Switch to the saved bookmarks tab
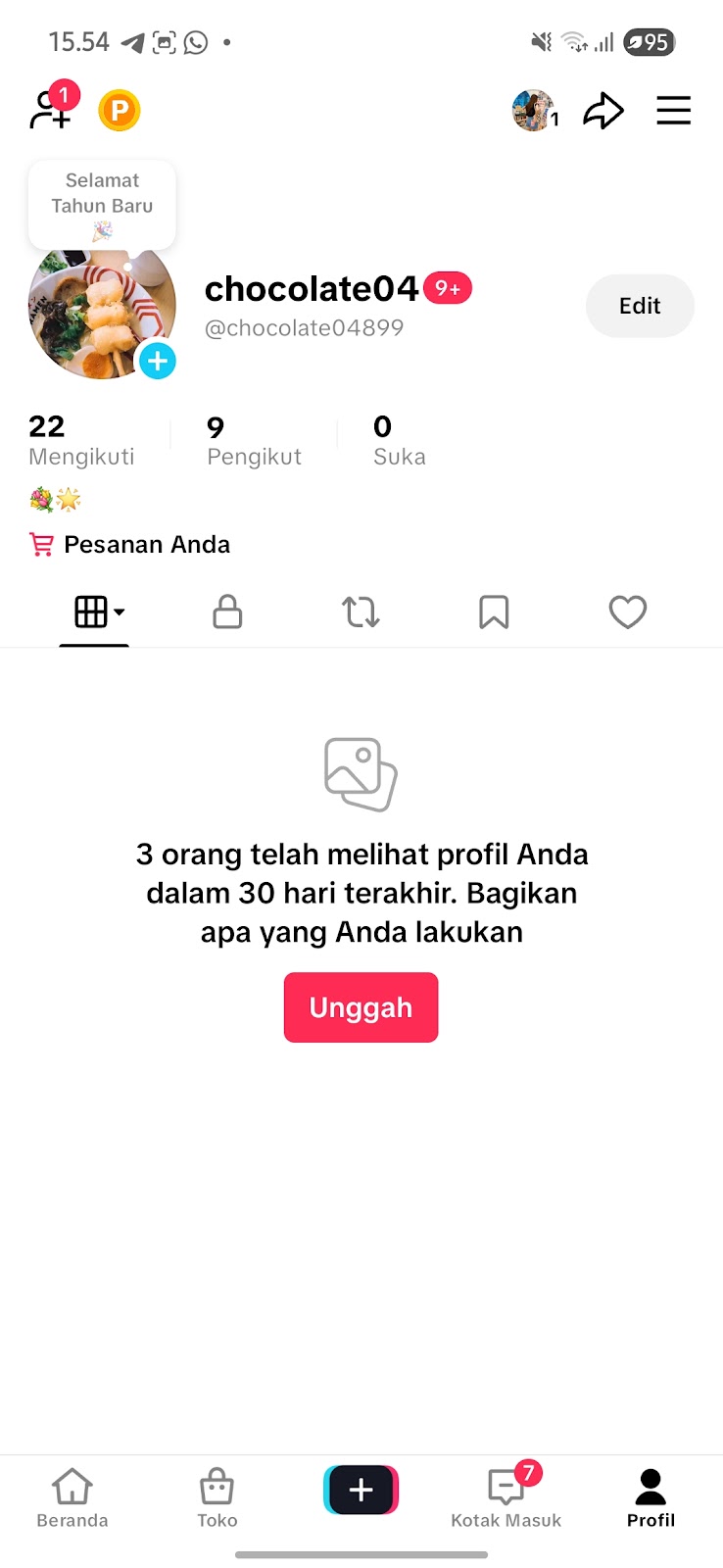The image size is (723, 1568). [x=494, y=612]
